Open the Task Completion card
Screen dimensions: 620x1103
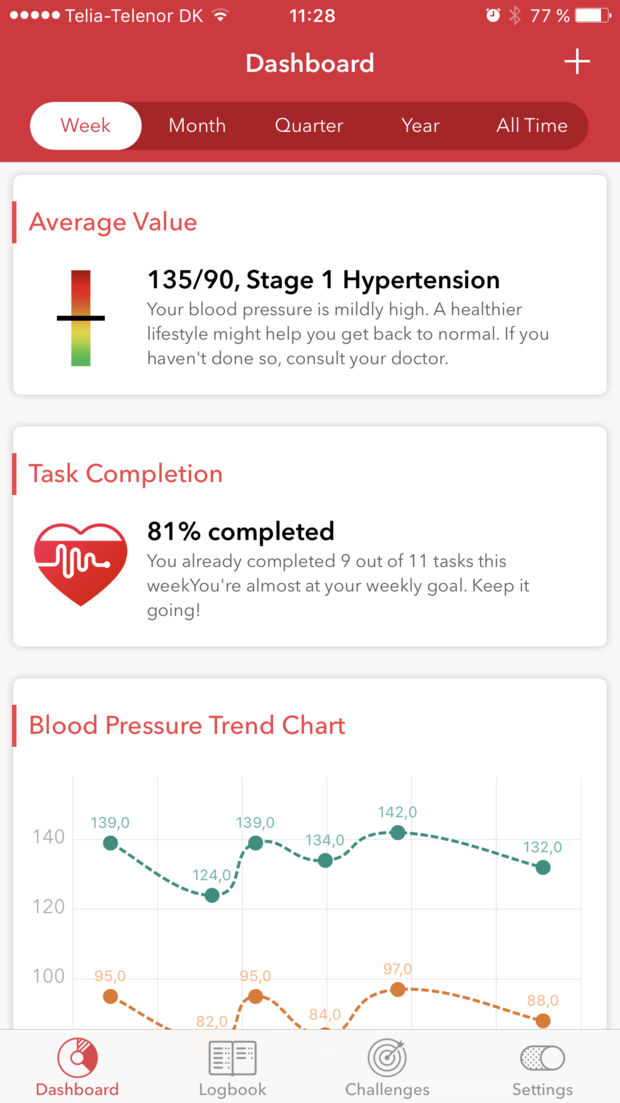(310, 536)
